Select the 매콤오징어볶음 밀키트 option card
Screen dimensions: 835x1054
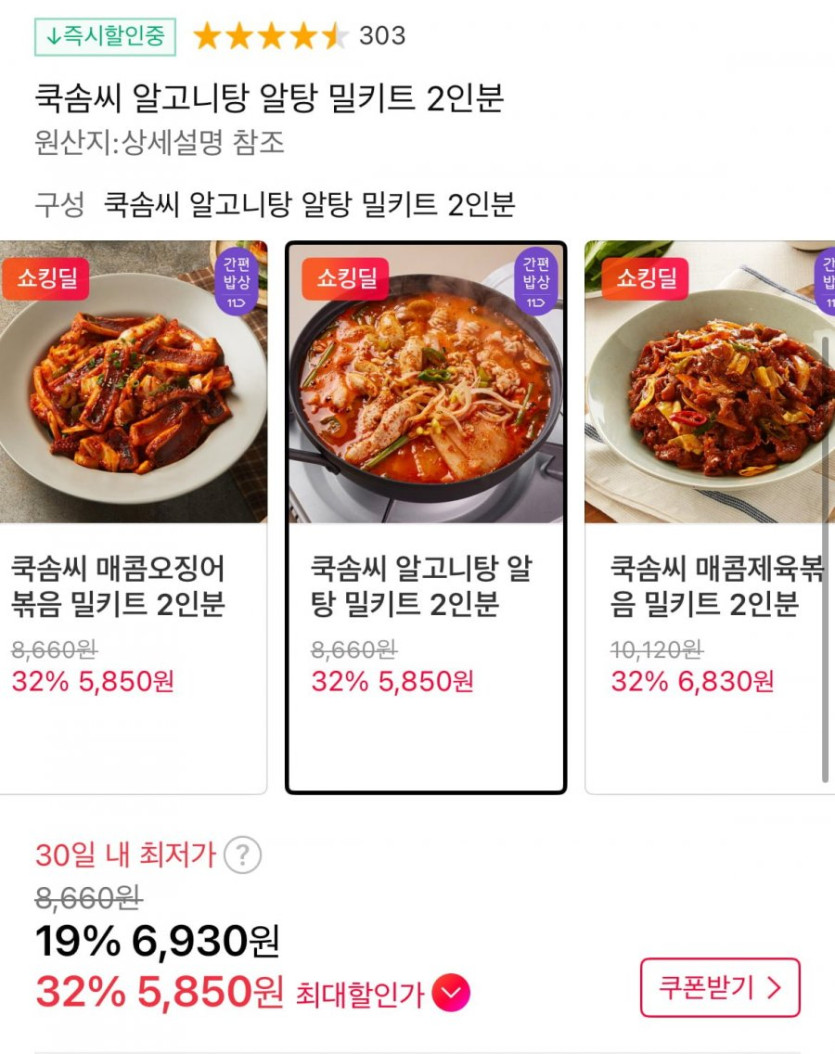point(132,516)
